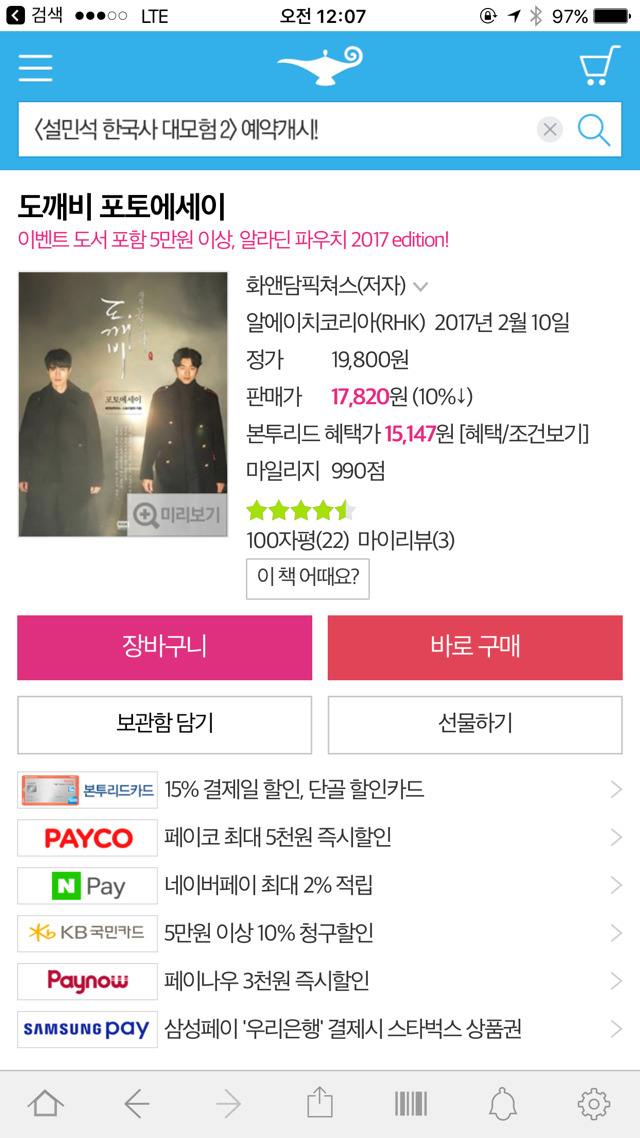The width and height of the screenshot is (640, 1138).
Task: Add the book to 장바구니
Action: 165,647
